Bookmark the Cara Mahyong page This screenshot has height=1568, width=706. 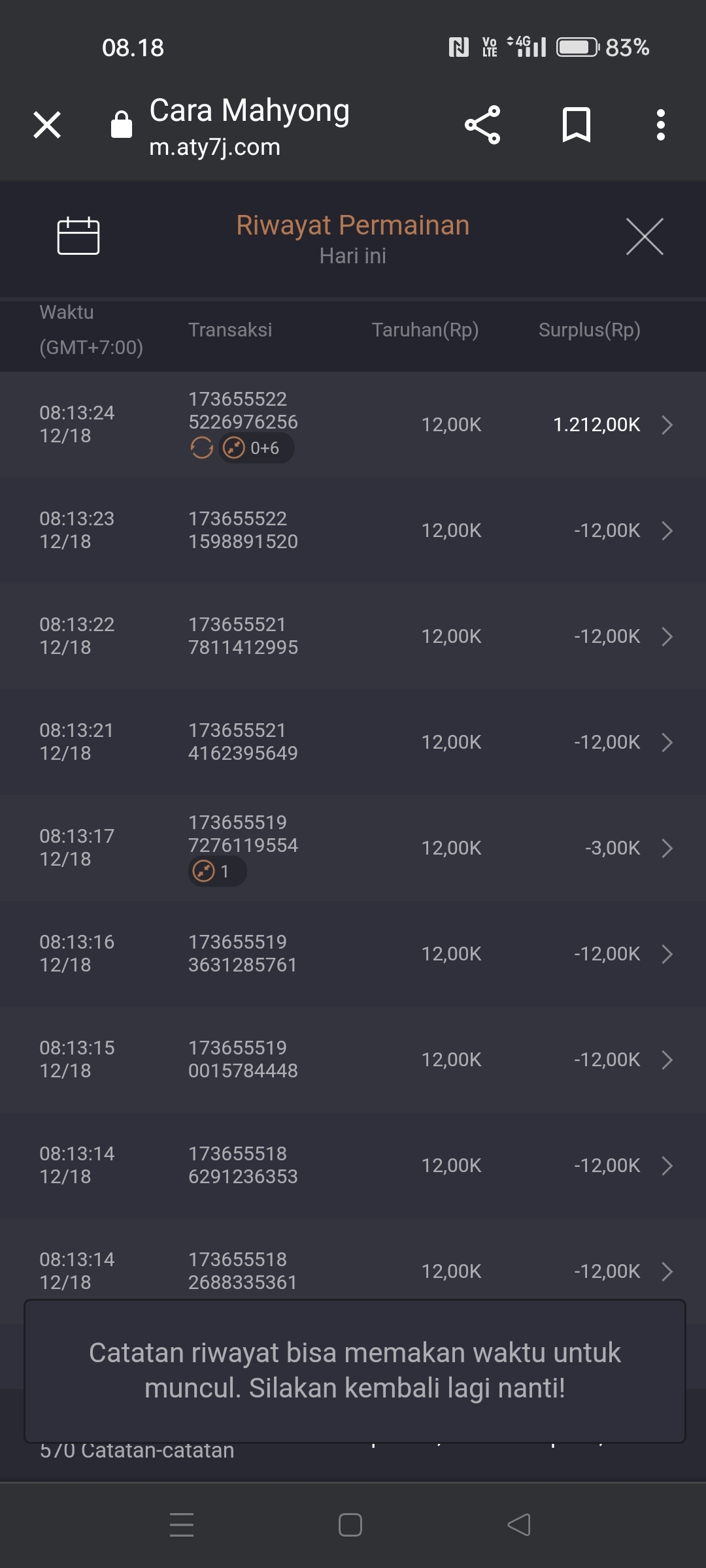point(576,125)
